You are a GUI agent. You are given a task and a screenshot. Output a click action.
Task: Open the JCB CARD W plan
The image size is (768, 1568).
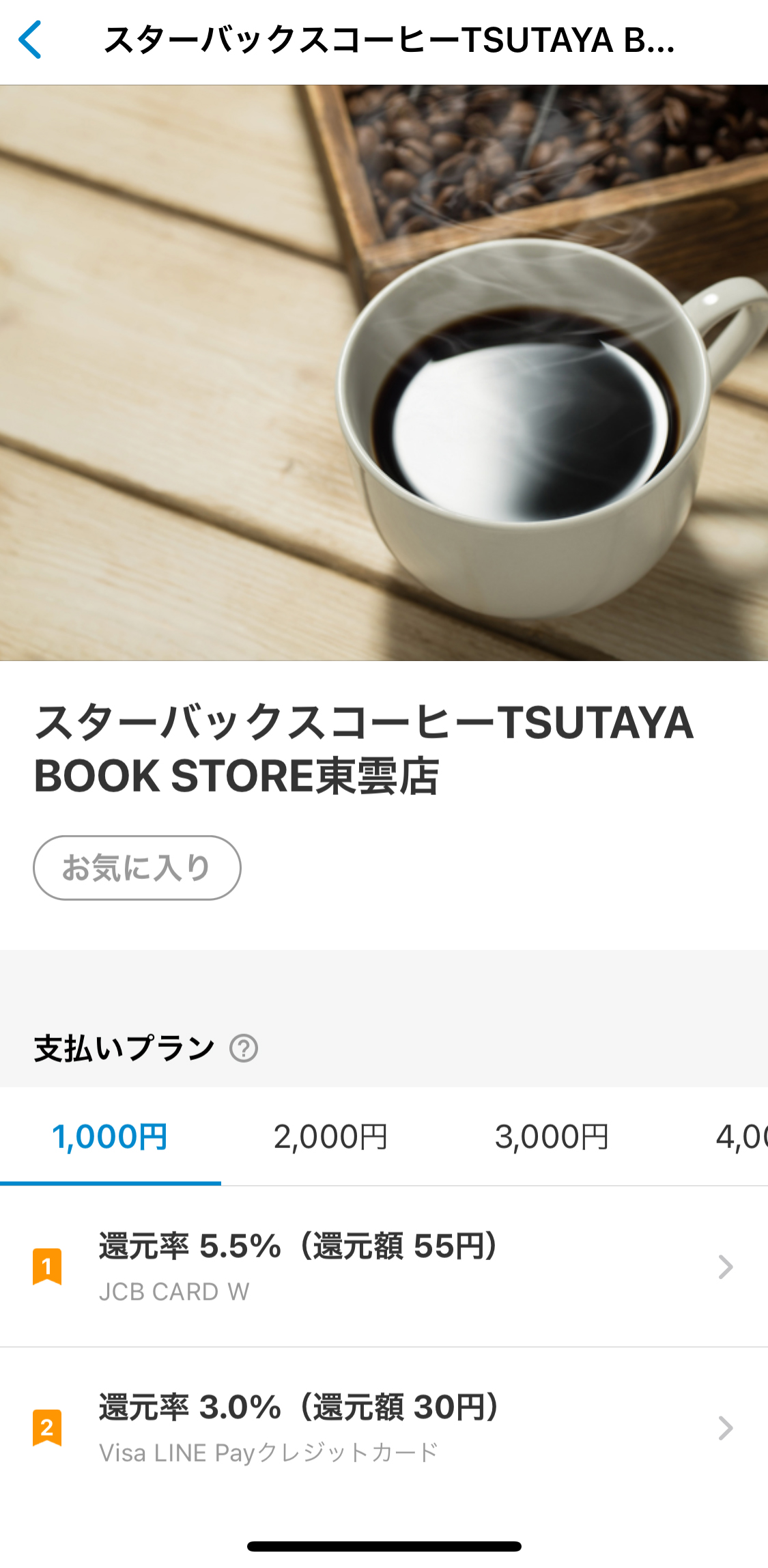tap(384, 1267)
